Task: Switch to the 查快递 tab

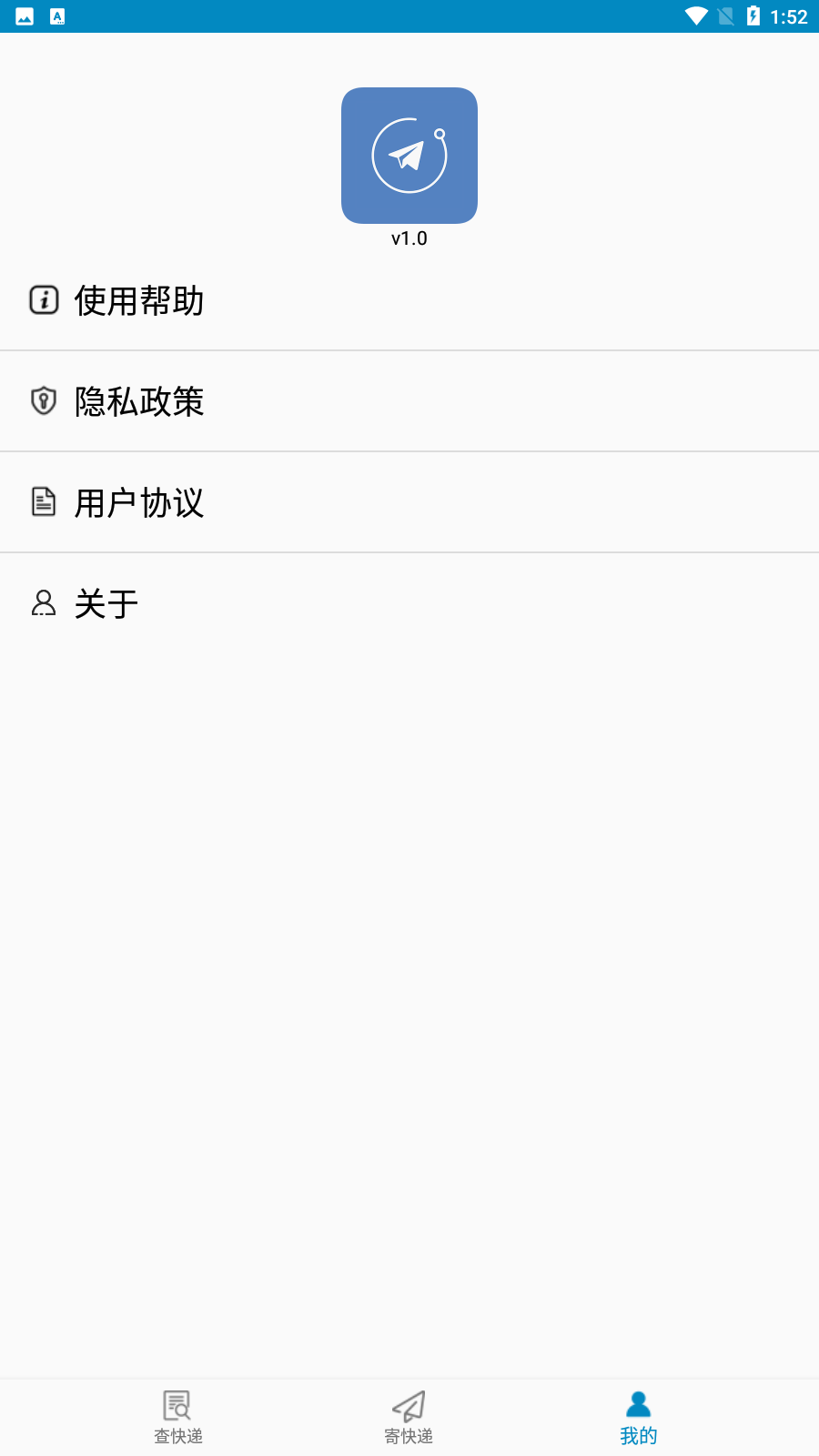Action: tap(178, 1418)
